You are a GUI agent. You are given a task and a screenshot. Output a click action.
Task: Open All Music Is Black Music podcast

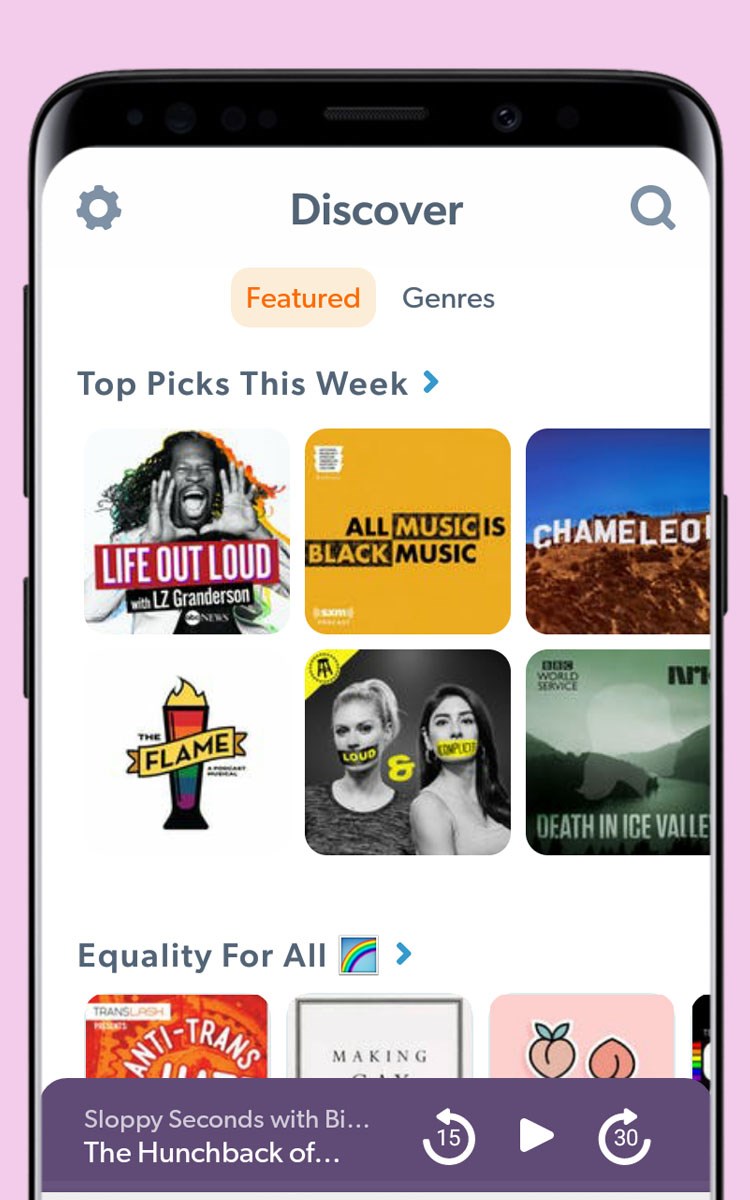[407, 531]
